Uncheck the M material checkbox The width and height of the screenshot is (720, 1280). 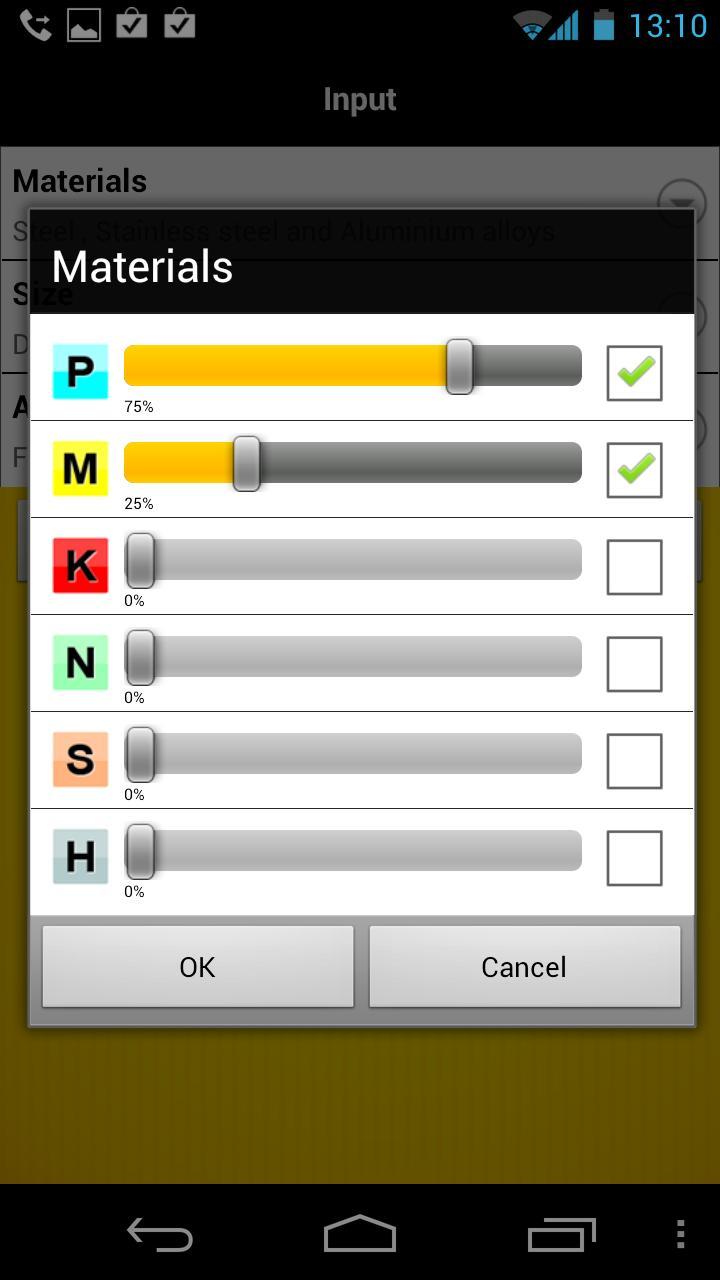[x=635, y=470]
